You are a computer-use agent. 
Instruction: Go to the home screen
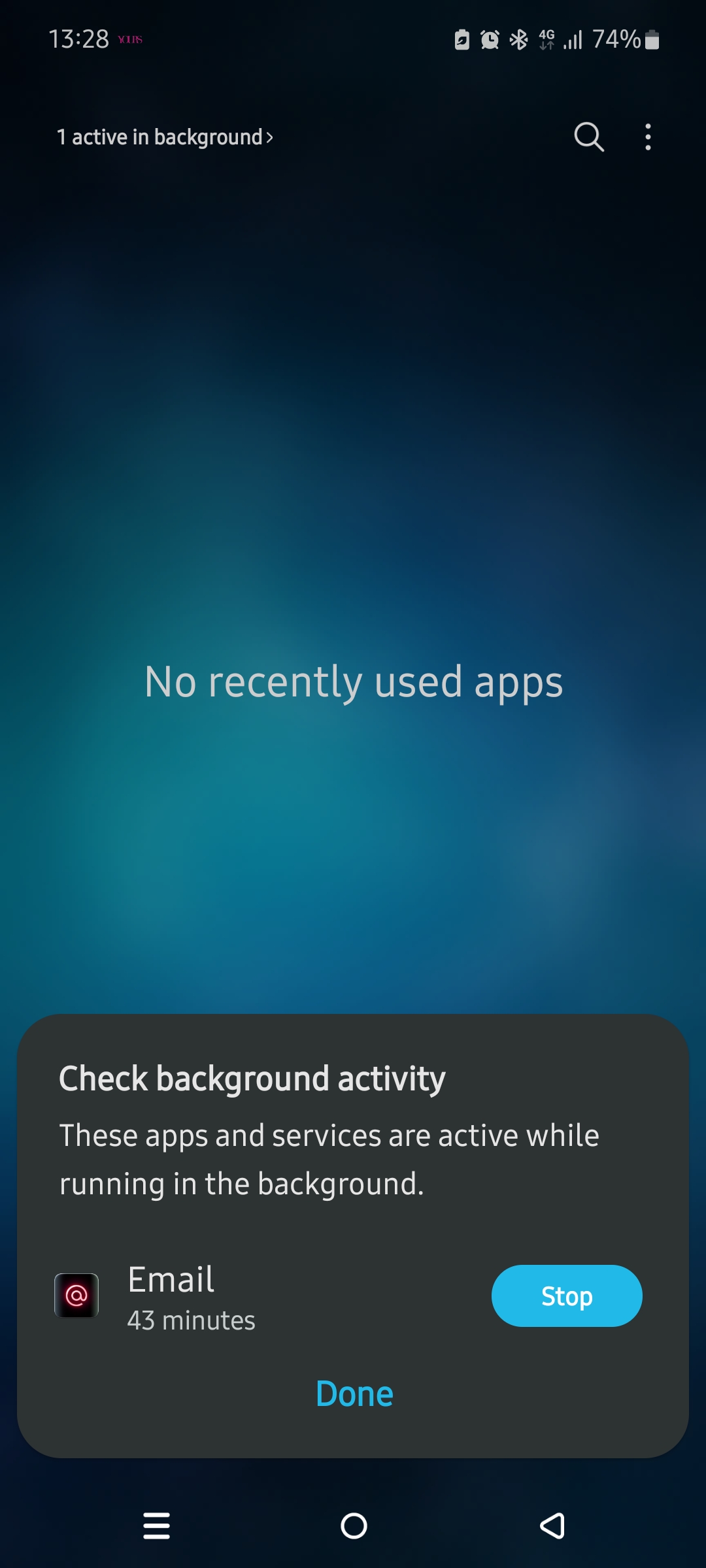pos(354,1526)
